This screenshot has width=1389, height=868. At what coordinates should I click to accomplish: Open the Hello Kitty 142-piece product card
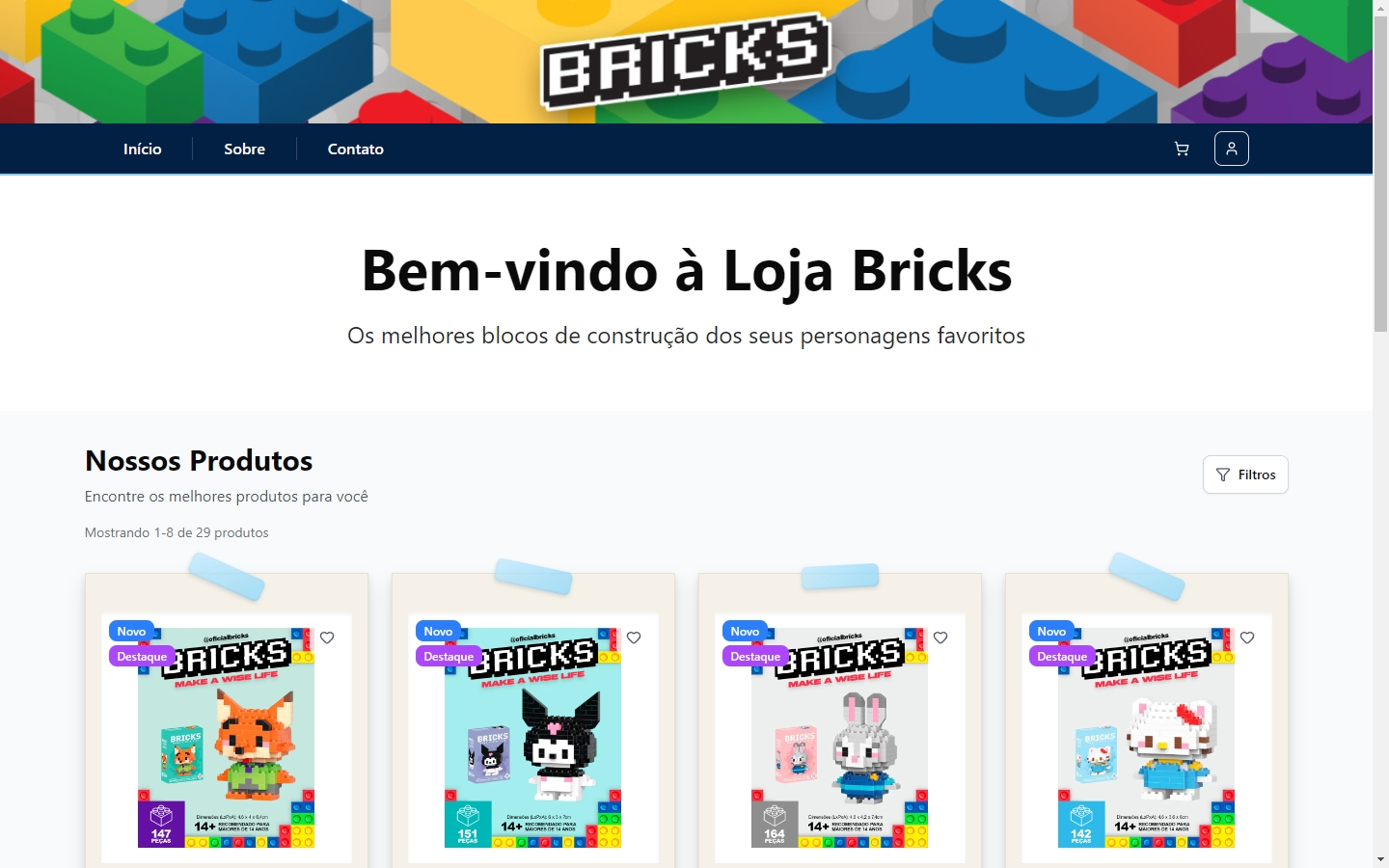pos(1147,752)
